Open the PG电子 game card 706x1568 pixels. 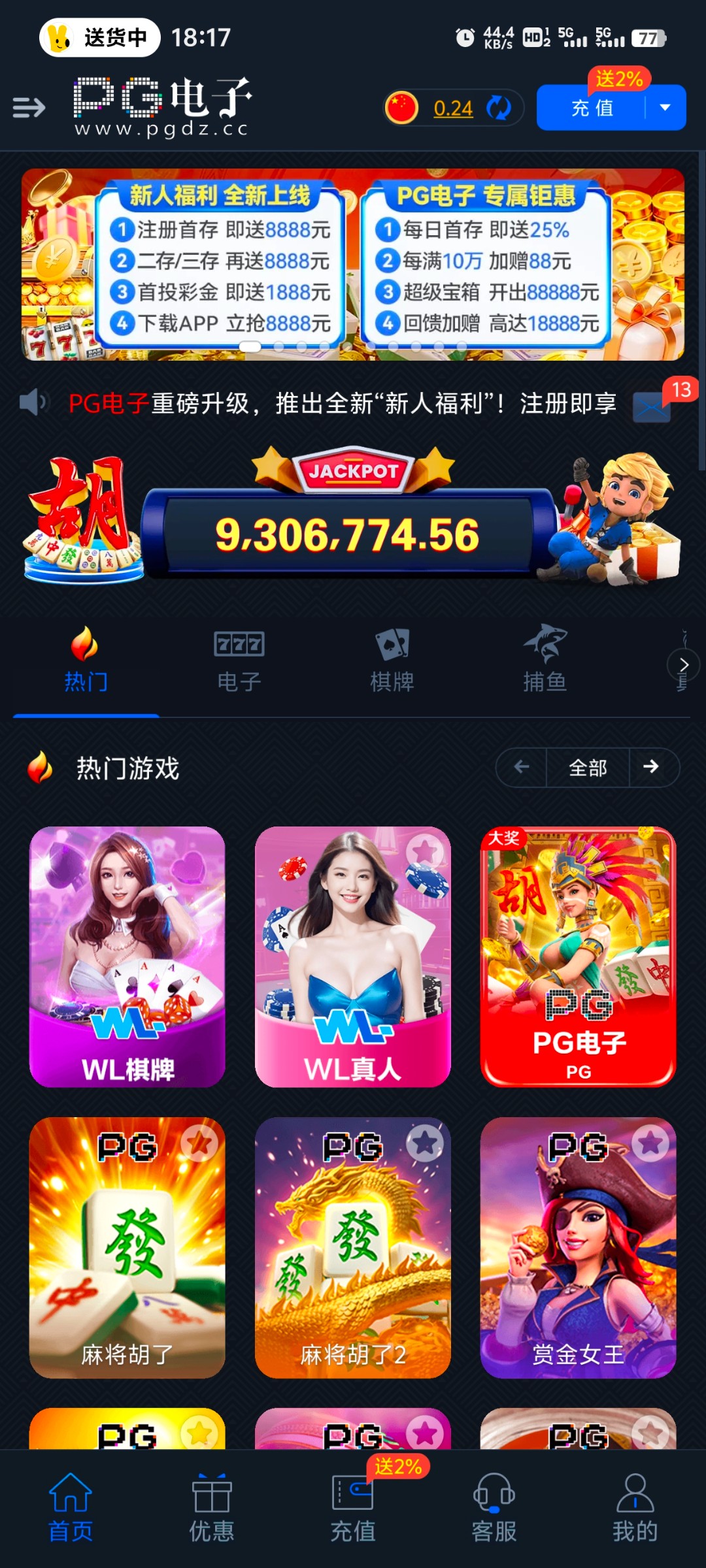[x=578, y=956]
